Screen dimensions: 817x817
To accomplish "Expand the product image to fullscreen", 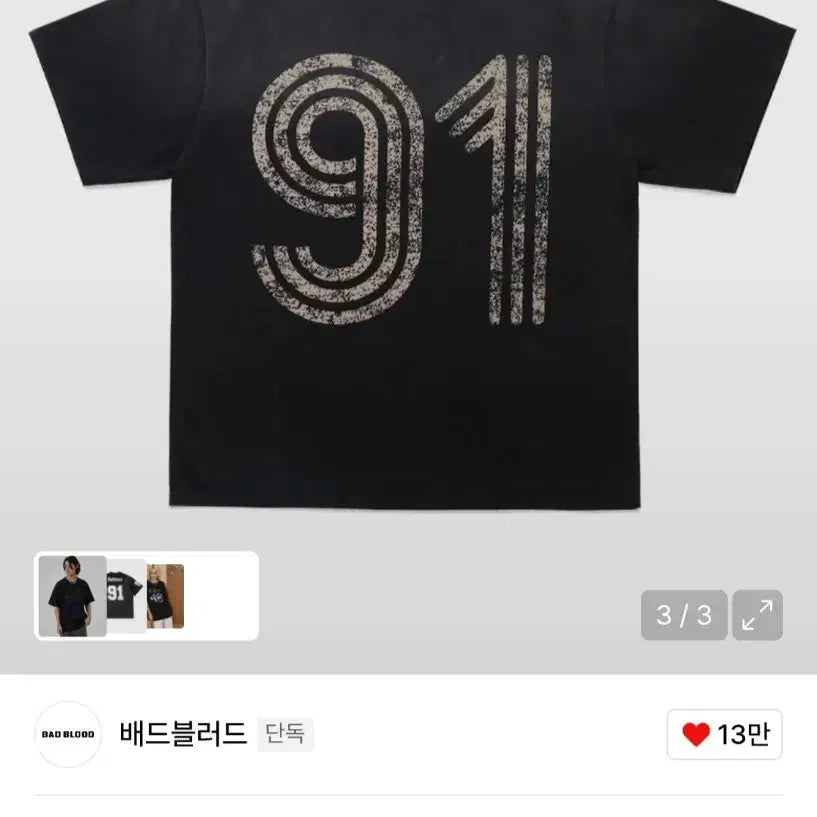I will coord(757,615).
